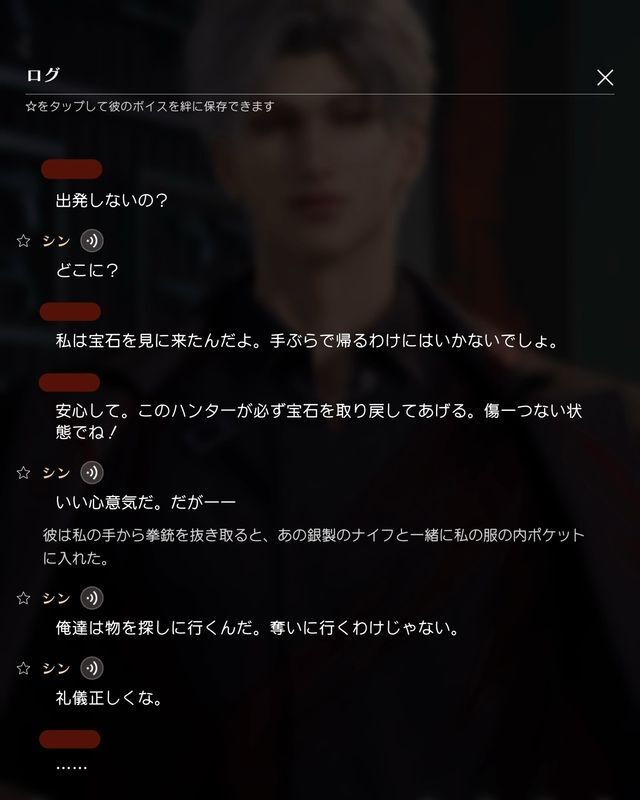The height and width of the screenshot is (800, 640).
Task: Play voice for いい心意気だ。だがーー
Action: [x=92, y=473]
